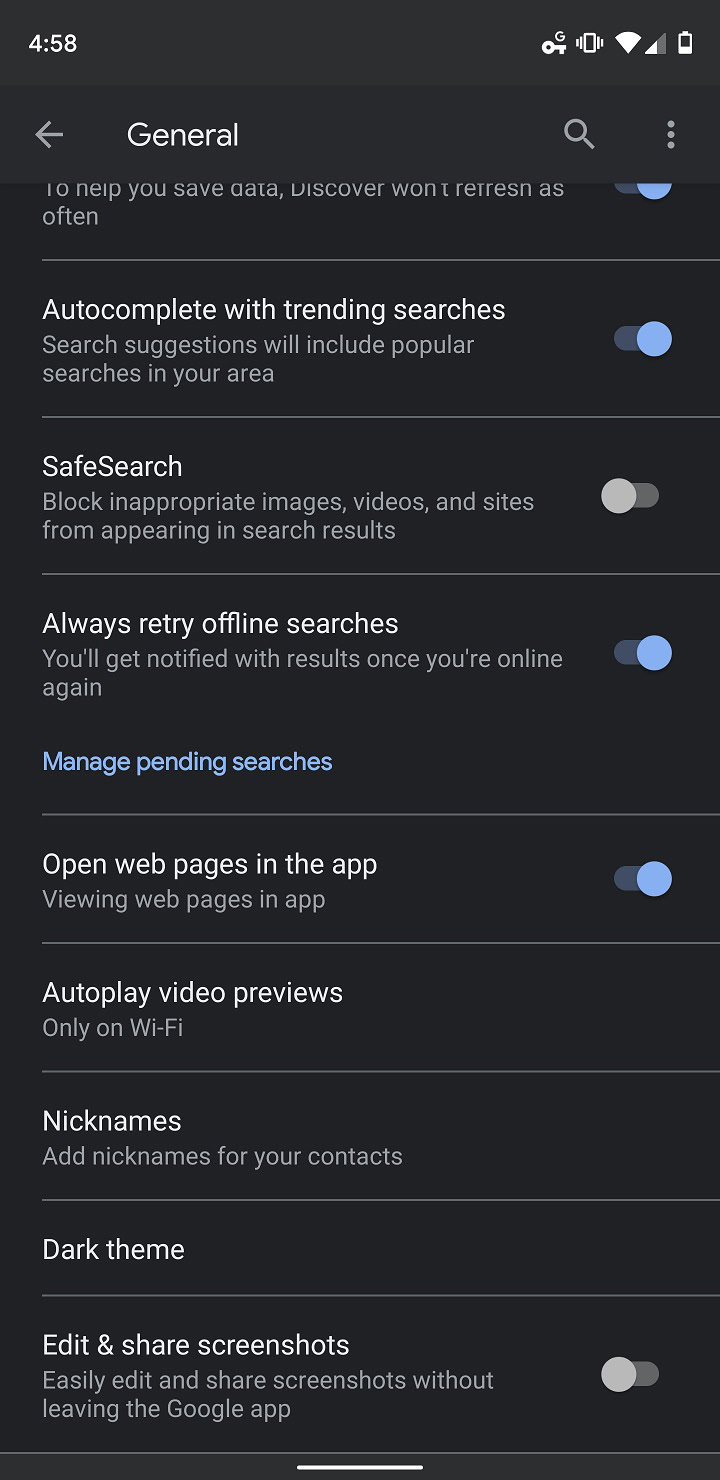This screenshot has height=1480, width=720.
Task: Open Manage pending searches link
Action: tap(187, 762)
